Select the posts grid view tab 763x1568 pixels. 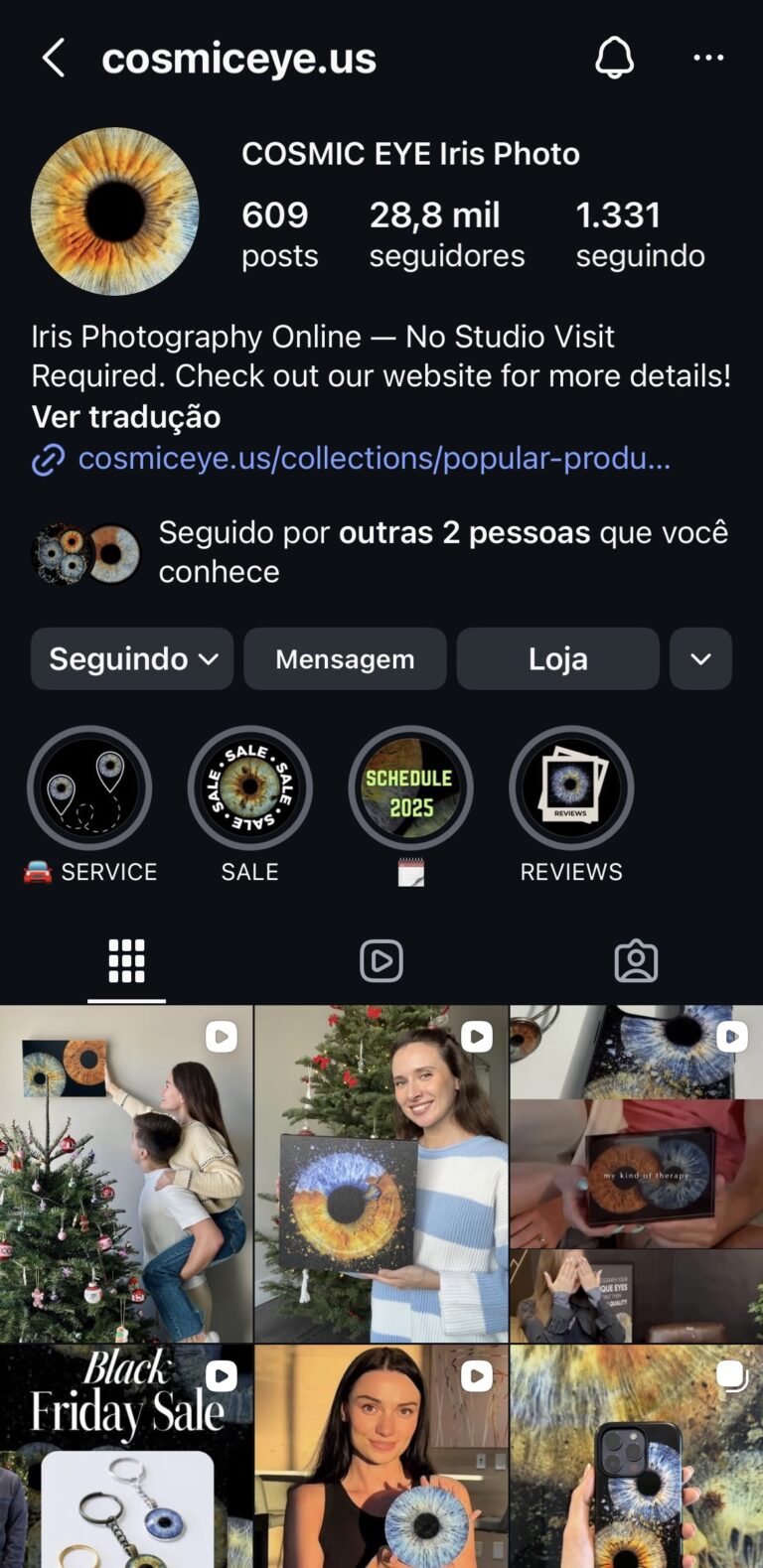(127, 960)
